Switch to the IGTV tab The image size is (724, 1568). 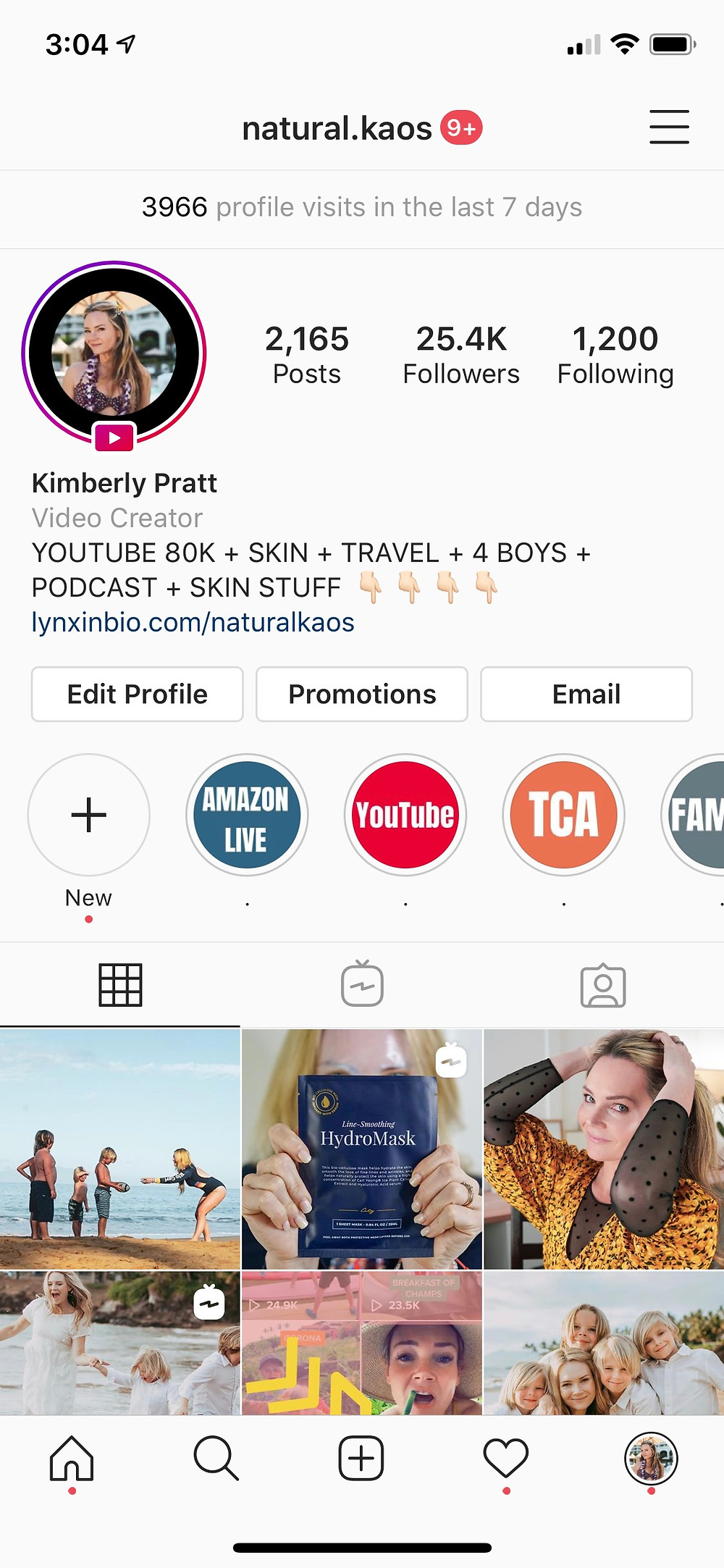[x=362, y=985]
